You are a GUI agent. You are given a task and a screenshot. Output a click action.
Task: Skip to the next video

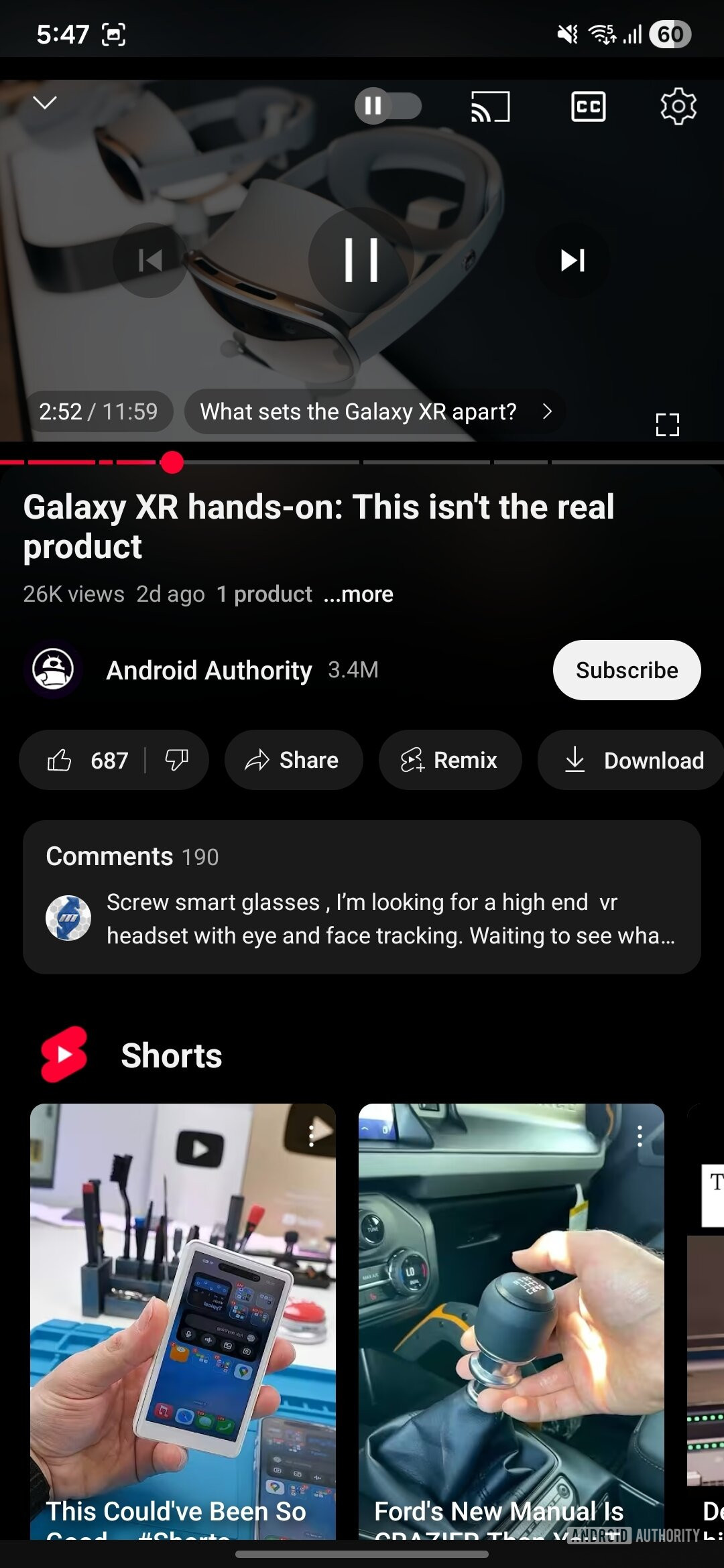[572, 260]
